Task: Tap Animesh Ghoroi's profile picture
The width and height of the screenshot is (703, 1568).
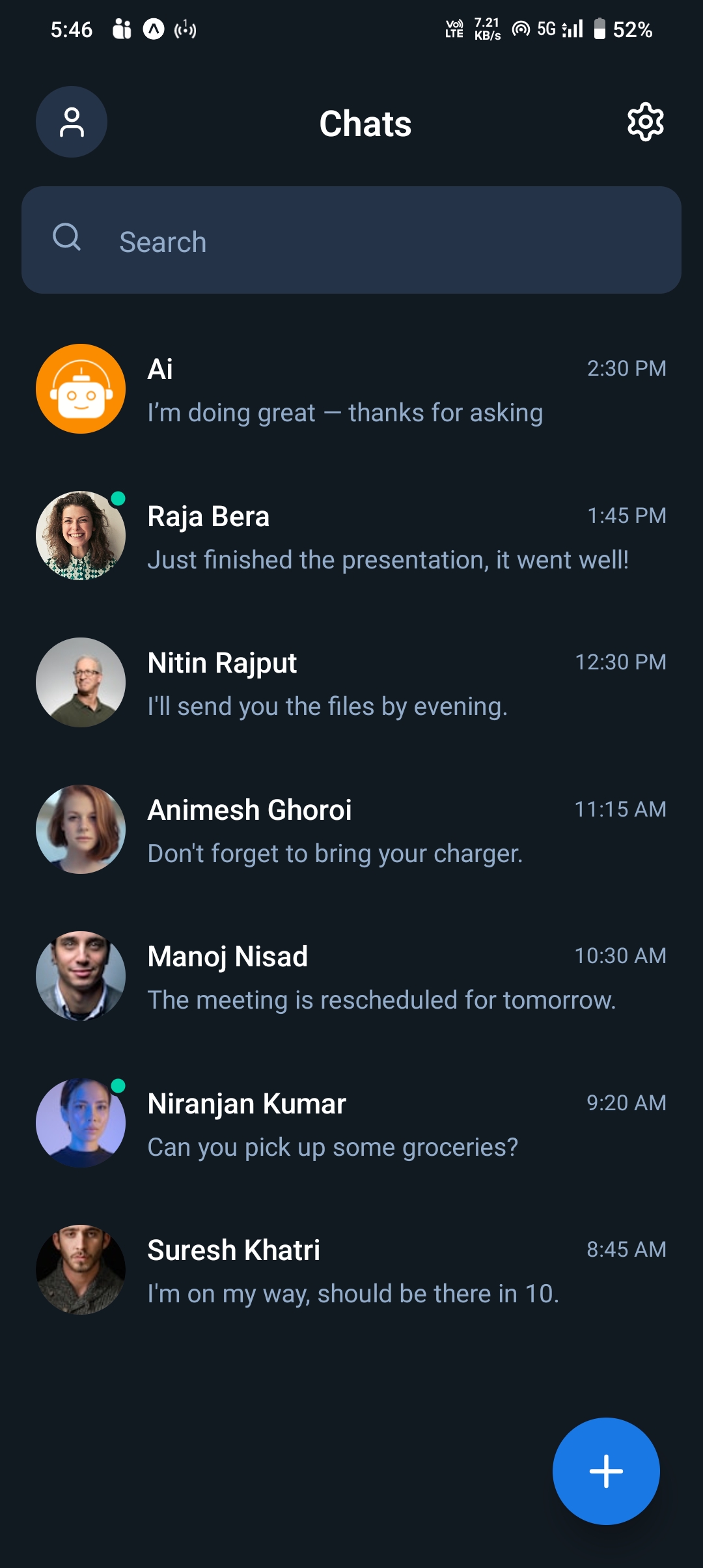Action: (x=80, y=828)
